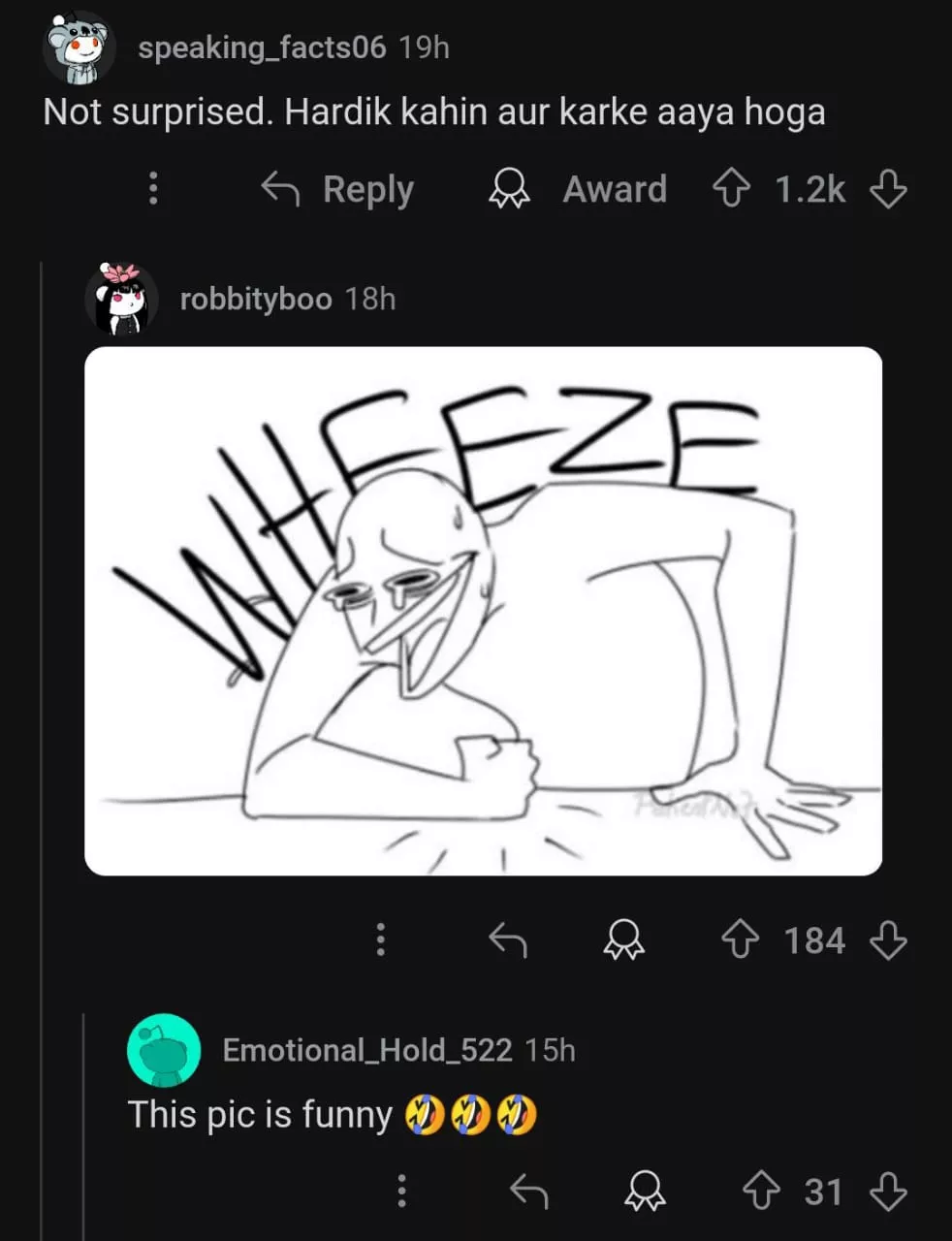Reply to robbityboo's comment

(508, 939)
